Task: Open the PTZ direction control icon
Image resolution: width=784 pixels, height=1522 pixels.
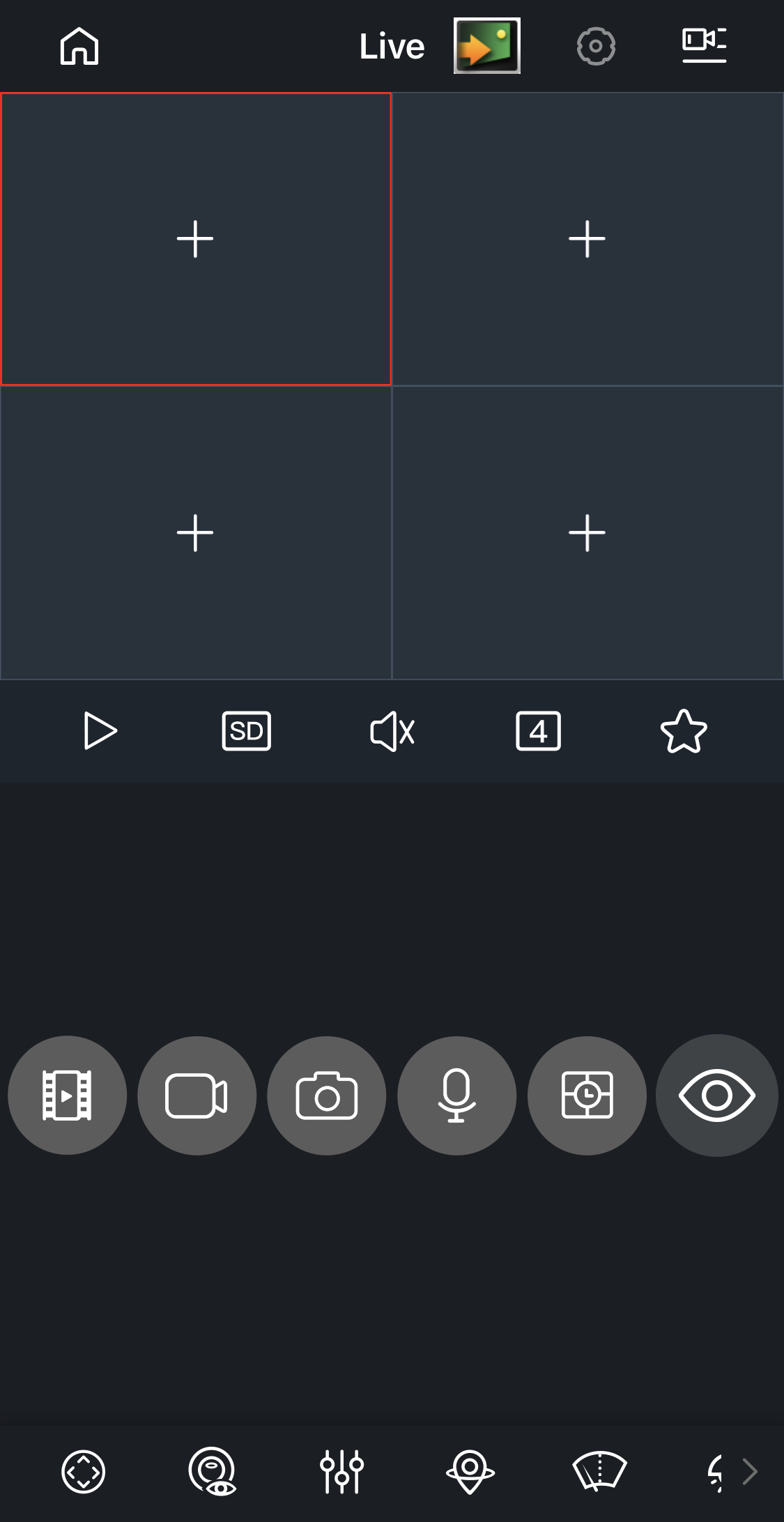Action: (x=84, y=1472)
